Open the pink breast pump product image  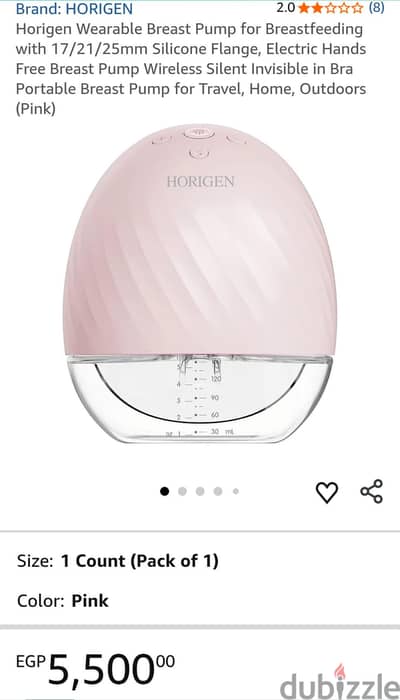click(x=200, y=284)
